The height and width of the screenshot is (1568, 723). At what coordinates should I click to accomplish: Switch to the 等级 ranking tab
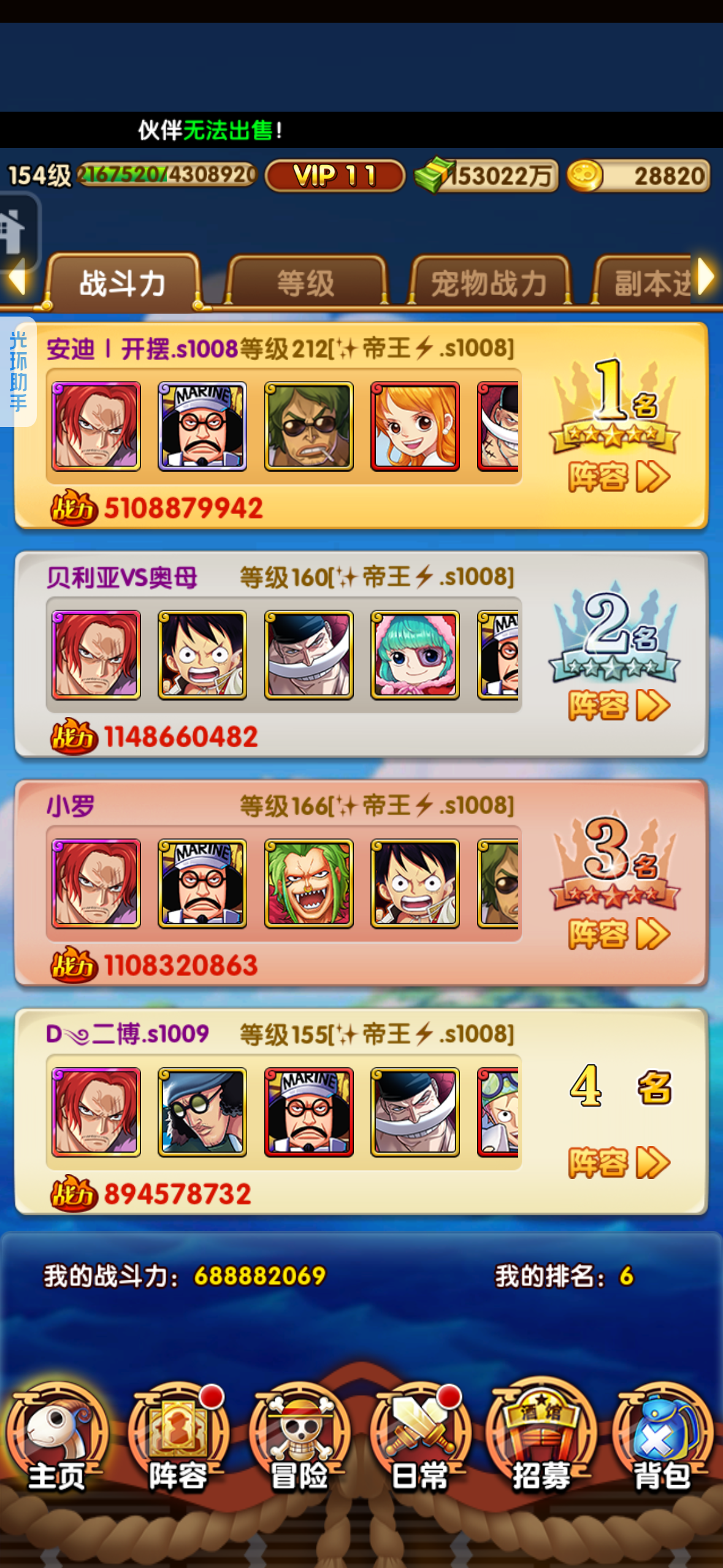pyautogui.click(x=305, y=283)
